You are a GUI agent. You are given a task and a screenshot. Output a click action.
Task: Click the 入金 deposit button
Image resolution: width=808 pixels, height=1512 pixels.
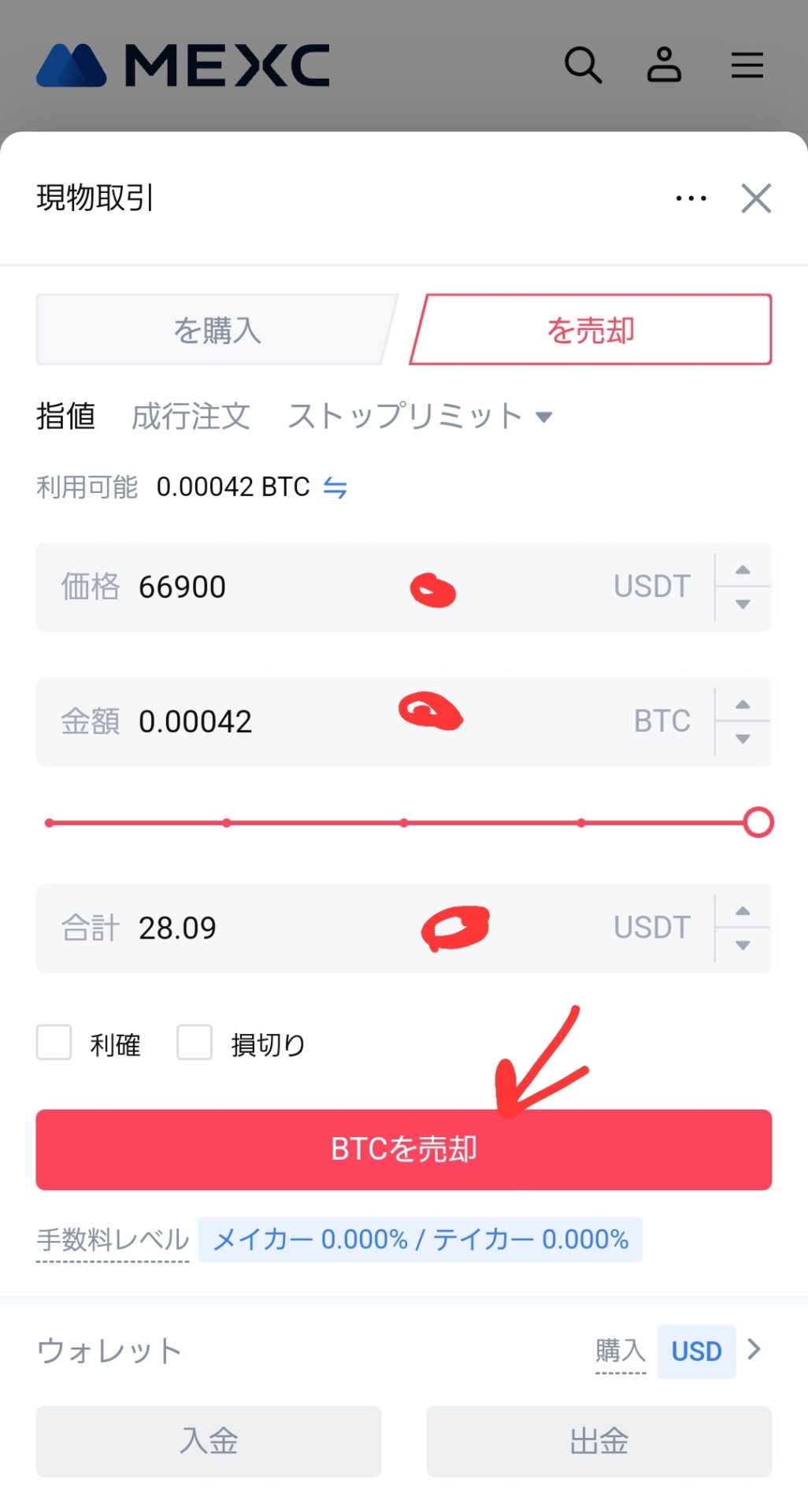coord(208,1442)
